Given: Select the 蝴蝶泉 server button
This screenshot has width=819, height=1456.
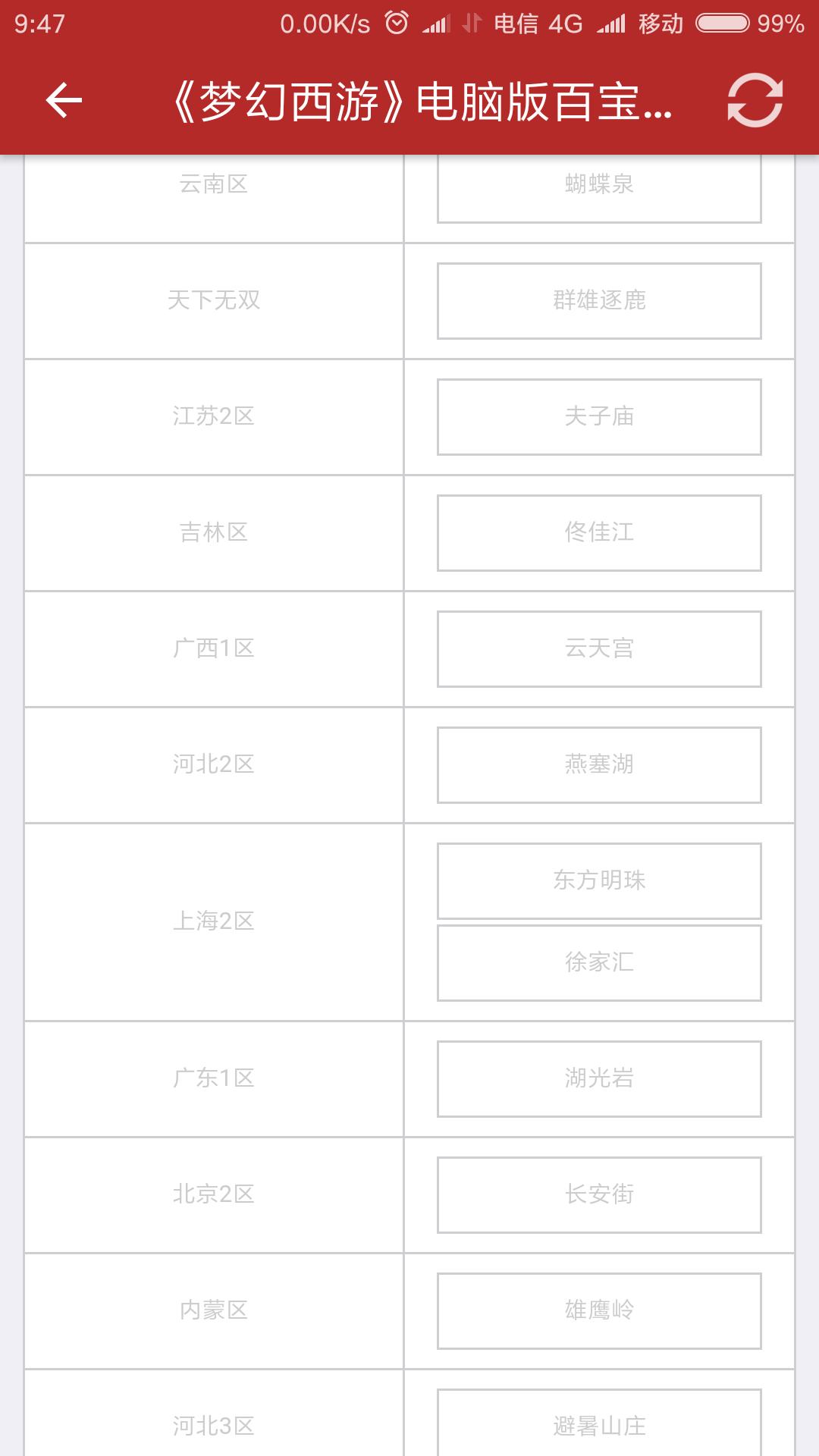Looking at the screenshot, I should point(599,188).
